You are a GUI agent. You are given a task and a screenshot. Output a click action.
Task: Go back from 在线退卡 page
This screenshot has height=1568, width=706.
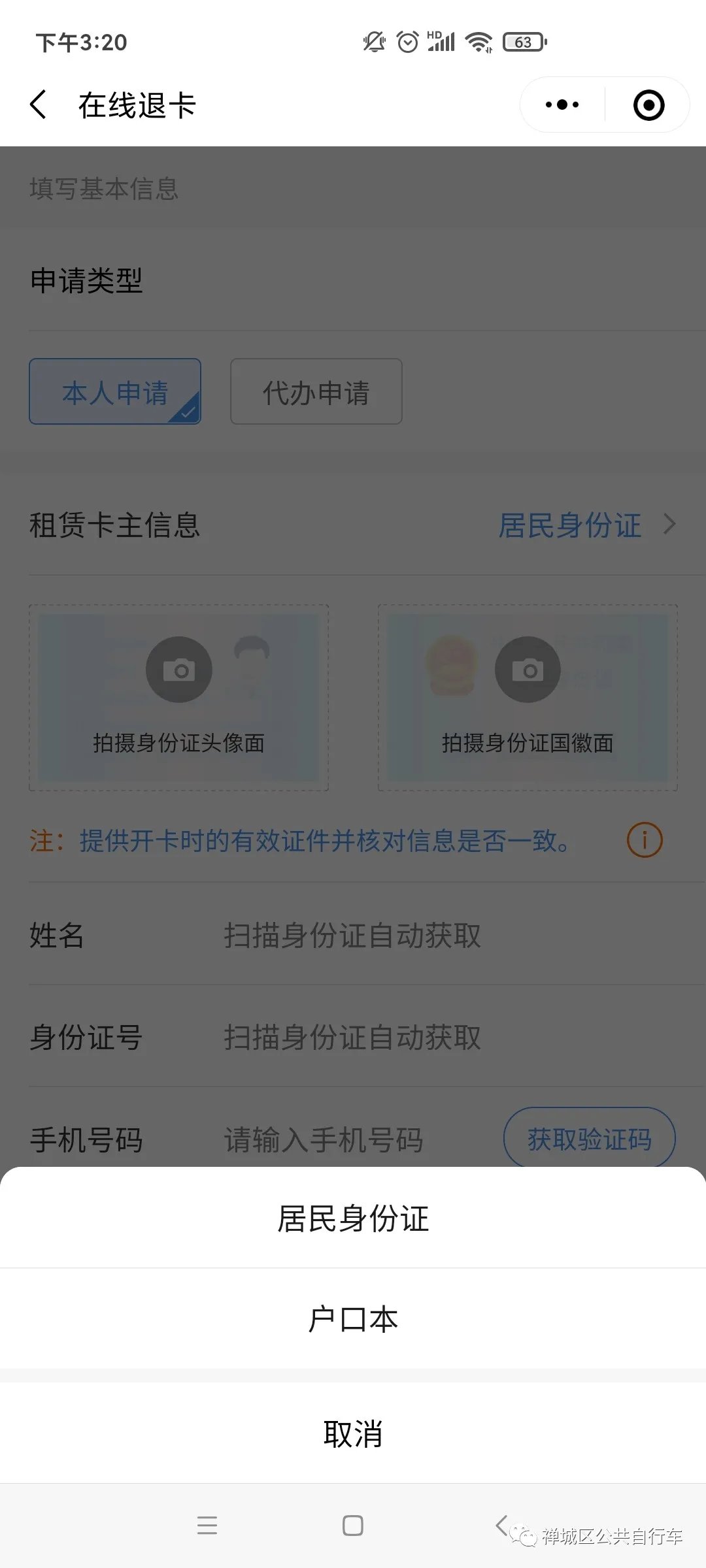click(39, 105)
